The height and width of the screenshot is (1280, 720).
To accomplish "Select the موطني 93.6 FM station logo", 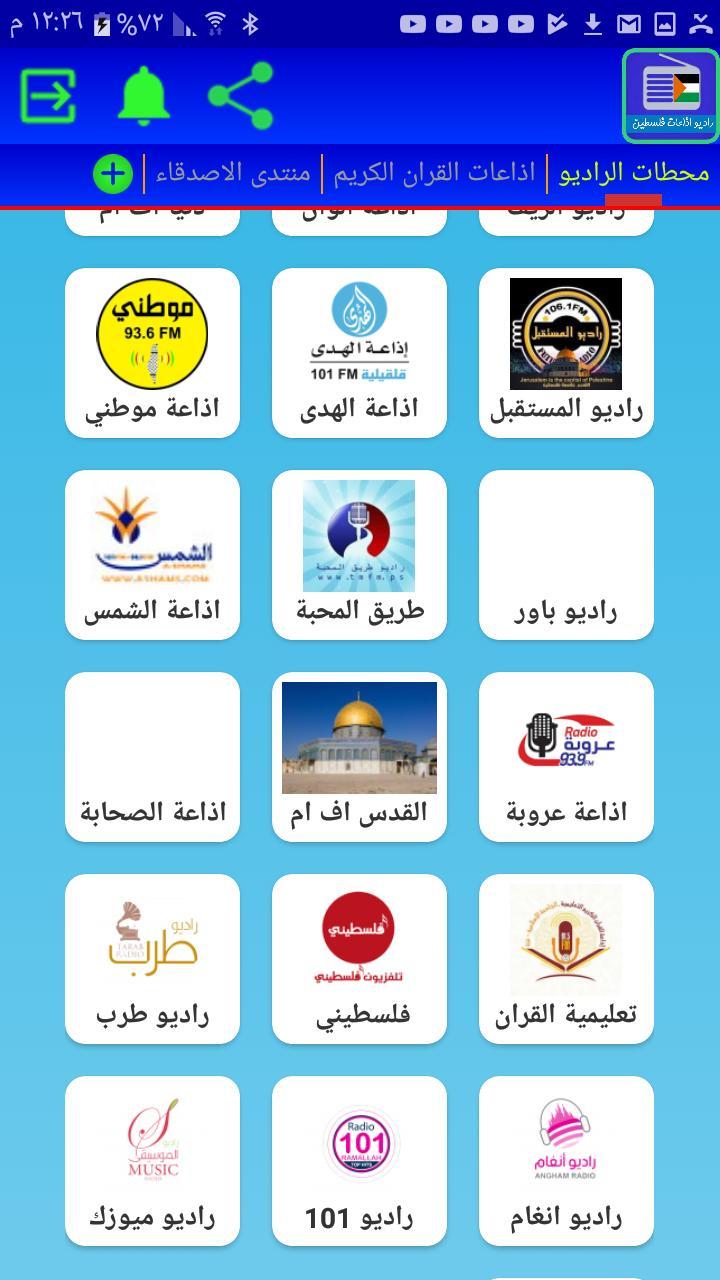I will pyautogui.click(x=152, y=333).
